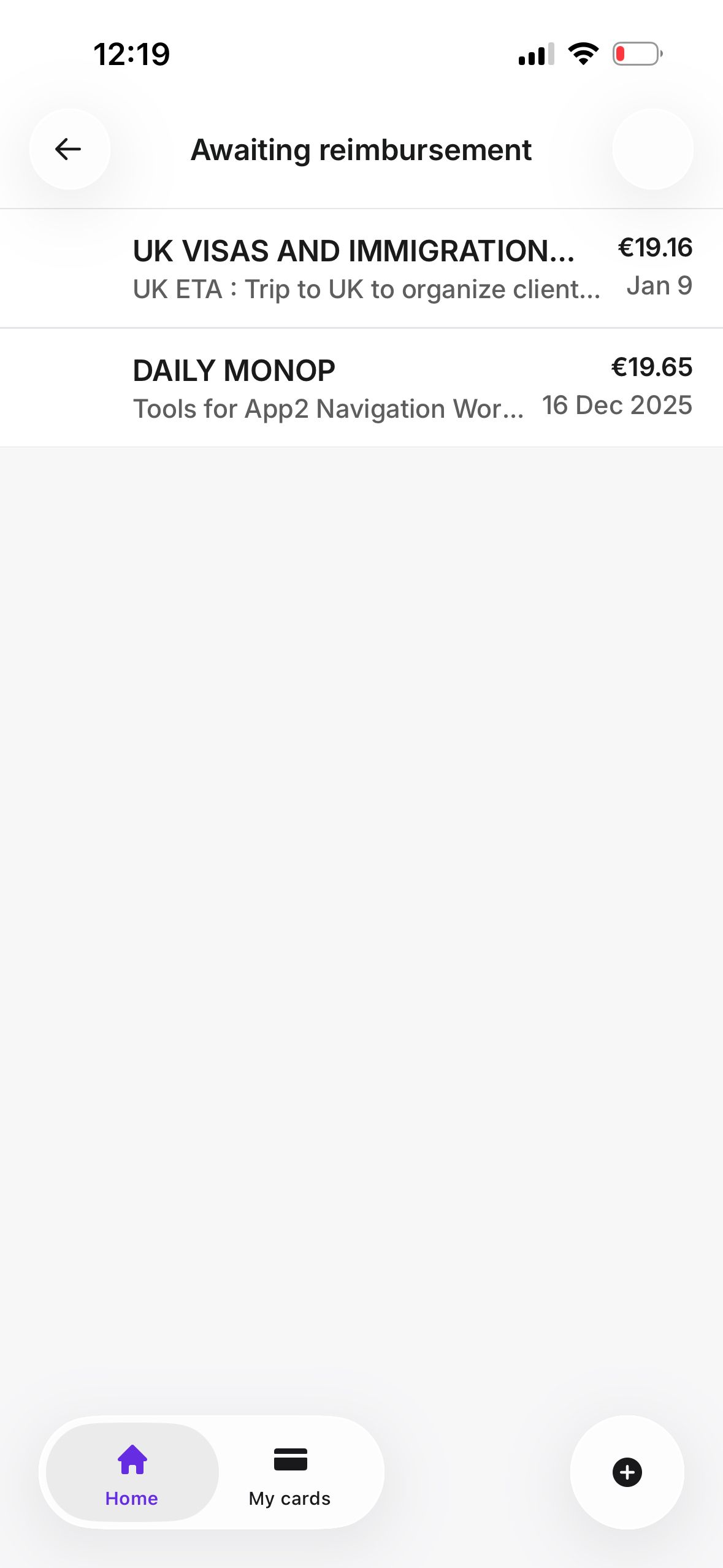Tap the Wi-Fi indicator in the status bar
This screenshot has height=1568, width=723.
click(x=581, y=54)
